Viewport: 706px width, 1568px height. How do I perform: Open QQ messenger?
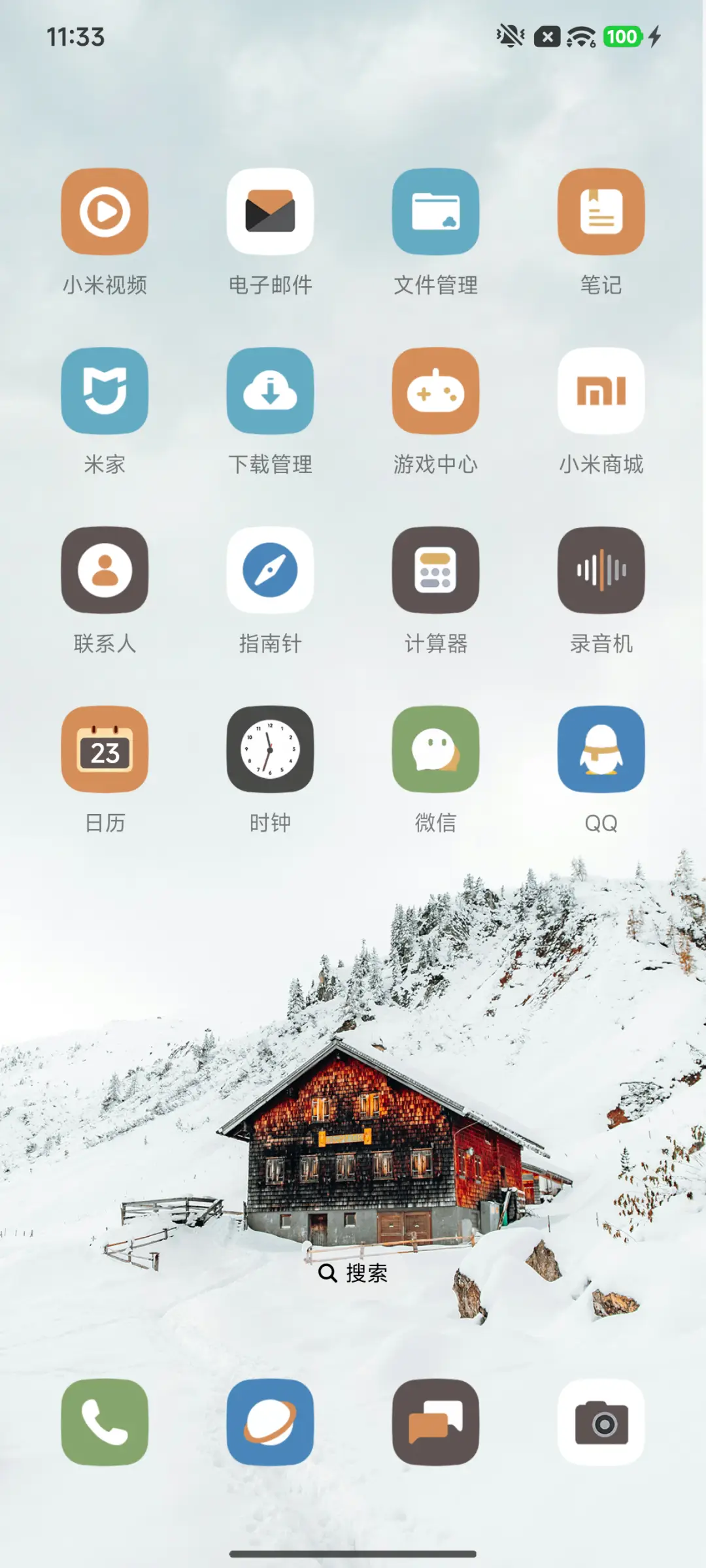coord(601,749)
